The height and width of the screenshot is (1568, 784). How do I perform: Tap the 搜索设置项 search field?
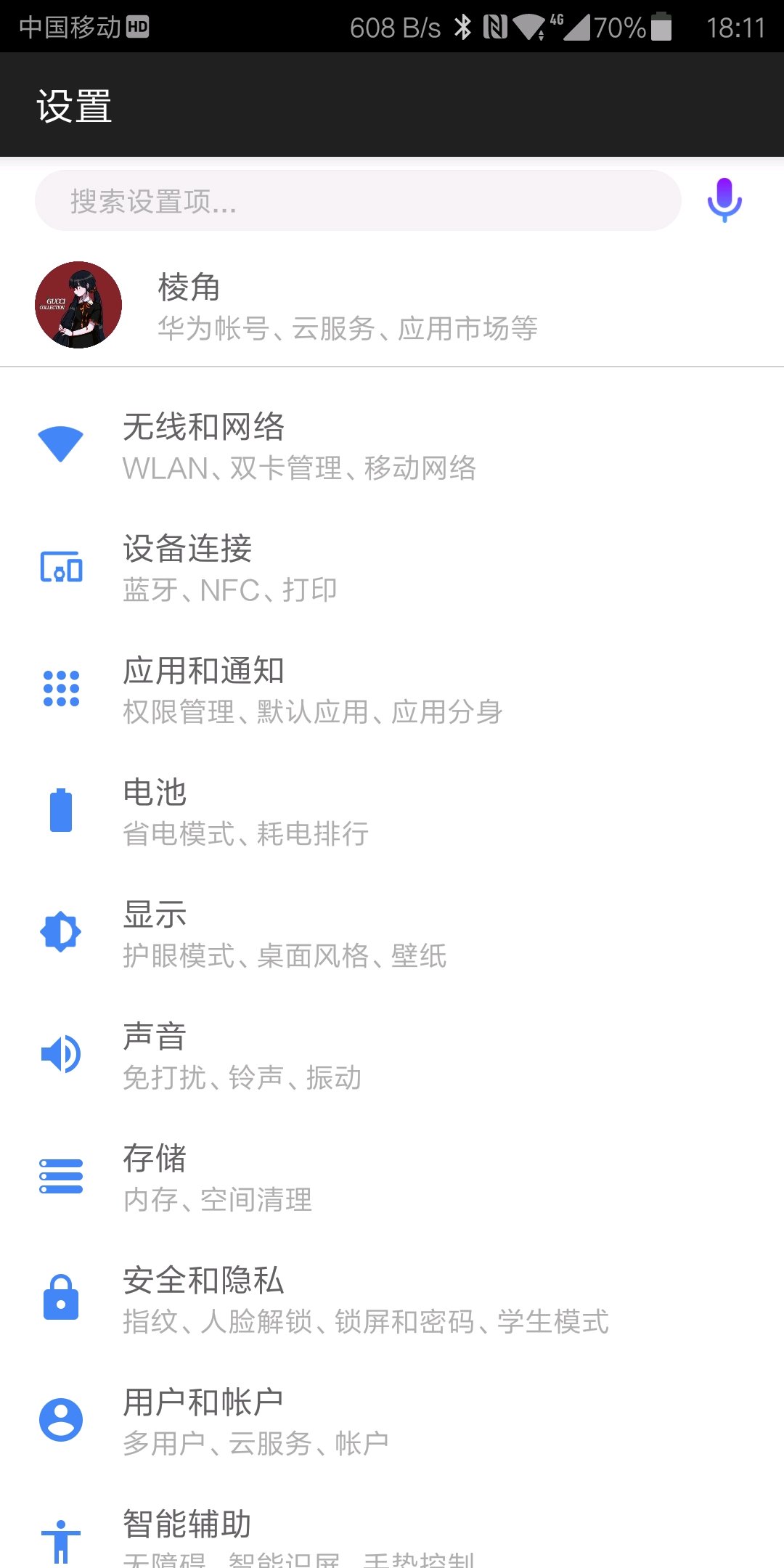357,201
